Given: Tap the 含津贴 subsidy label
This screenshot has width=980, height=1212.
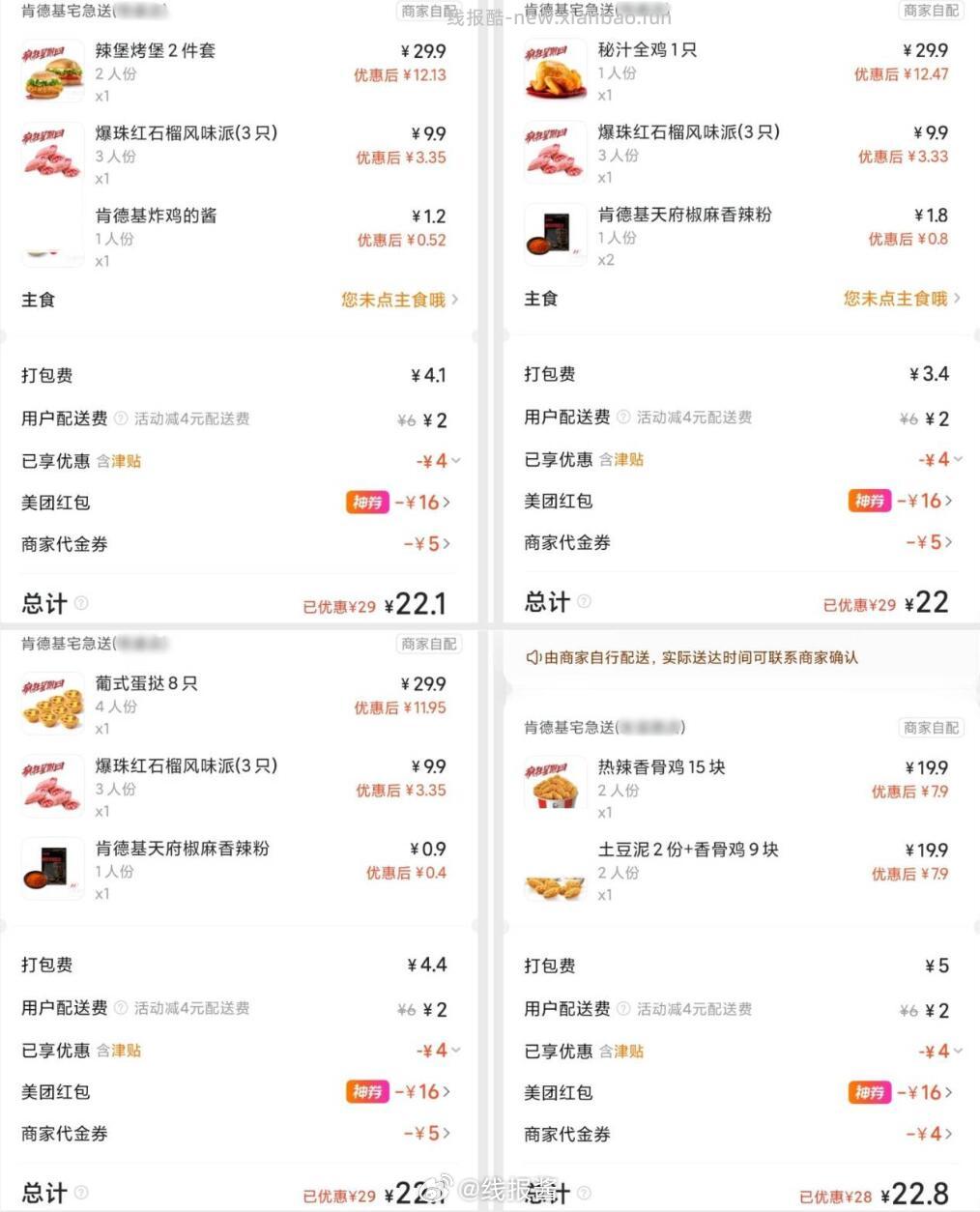Looking at the screenshot, I should [x=120, y=462].
